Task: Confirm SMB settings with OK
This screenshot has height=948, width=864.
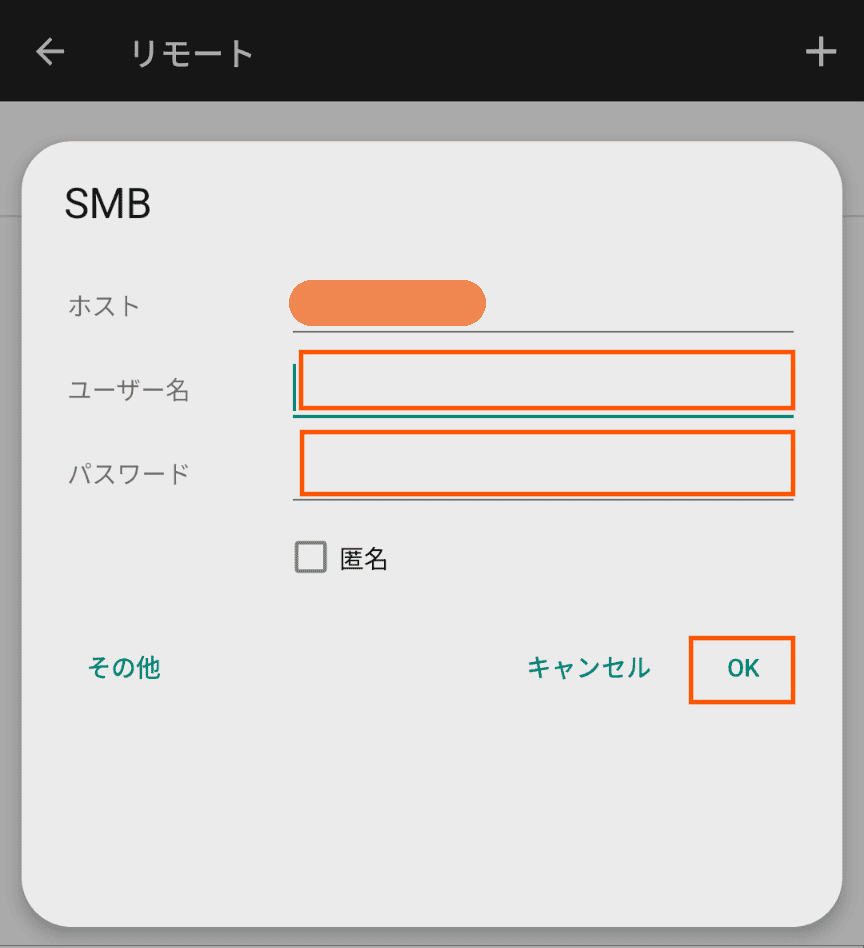Action: tap(742, 669)
